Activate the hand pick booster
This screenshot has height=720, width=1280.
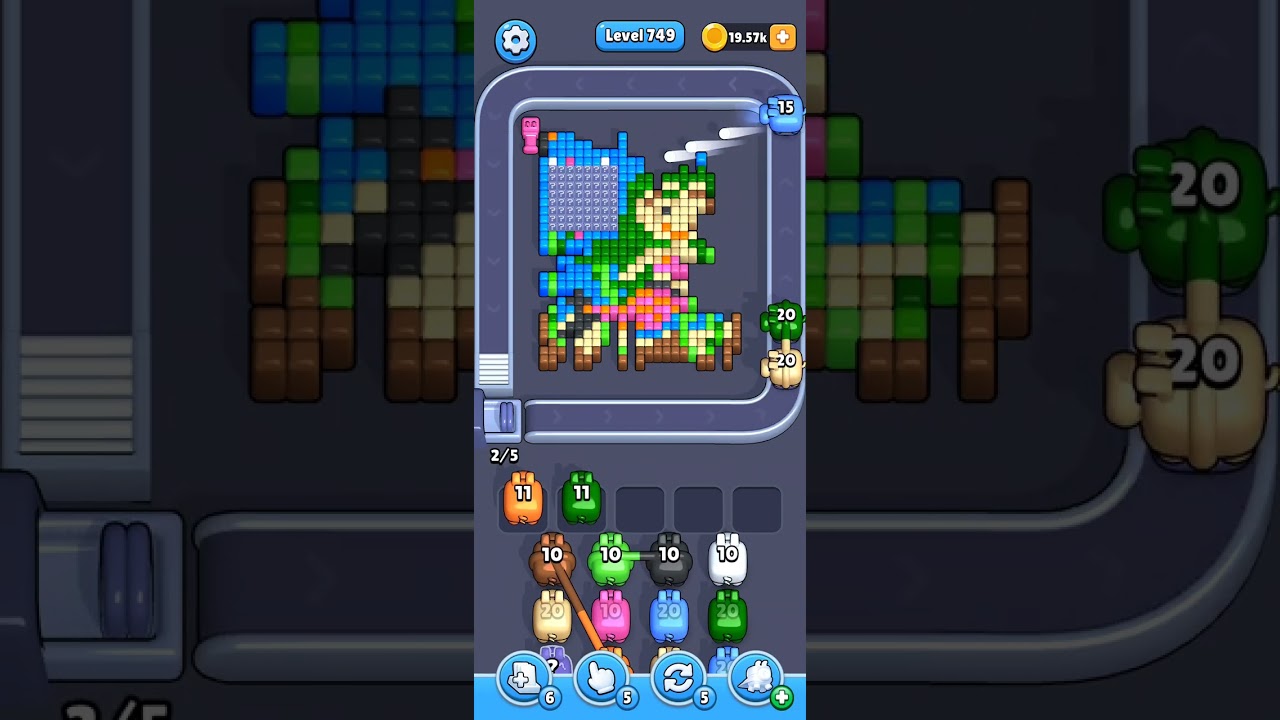[601, 678]
